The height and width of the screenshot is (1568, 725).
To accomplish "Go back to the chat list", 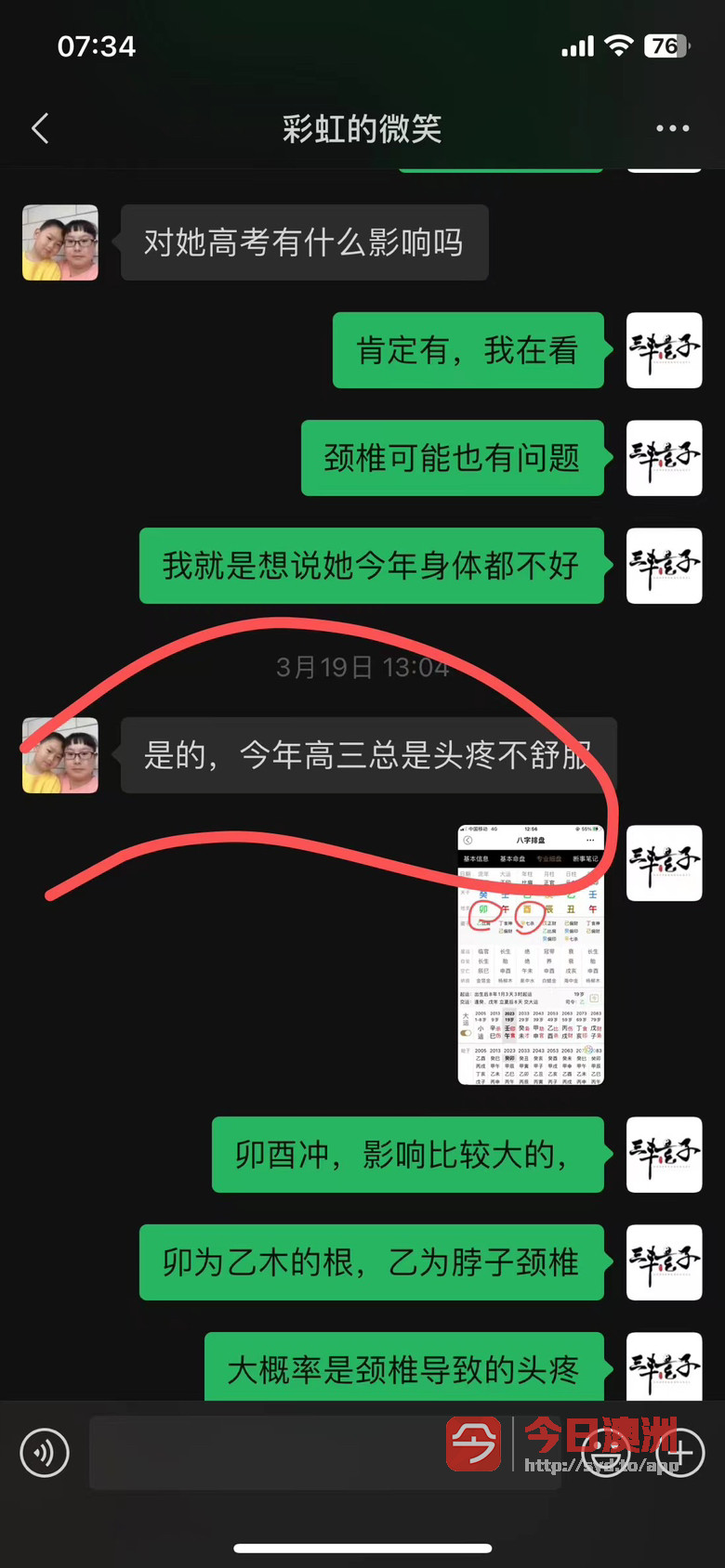I will coord(40,128).
